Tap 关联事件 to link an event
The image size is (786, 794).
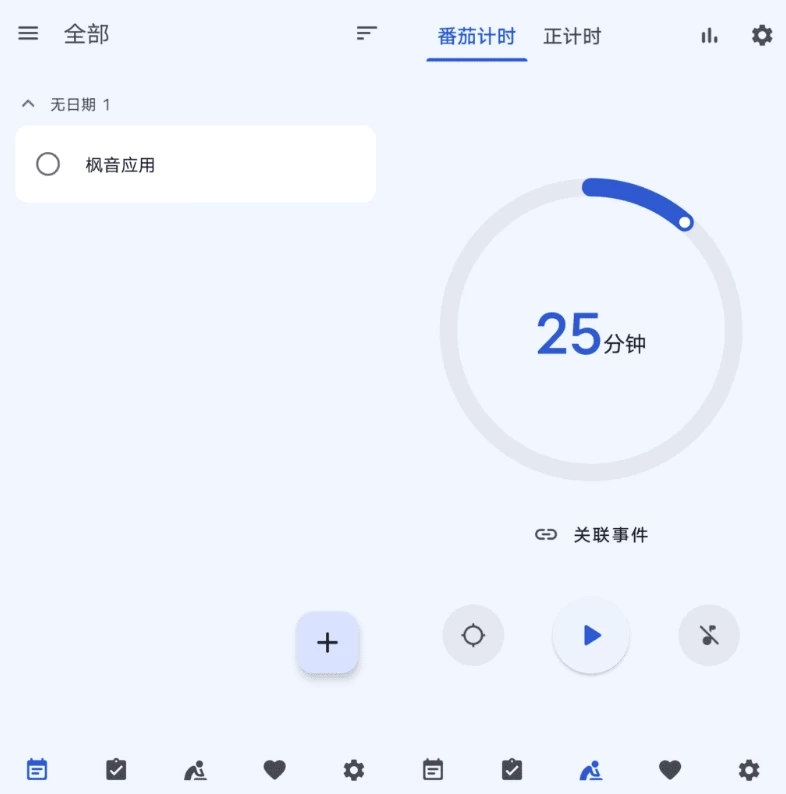click(592, 535)
